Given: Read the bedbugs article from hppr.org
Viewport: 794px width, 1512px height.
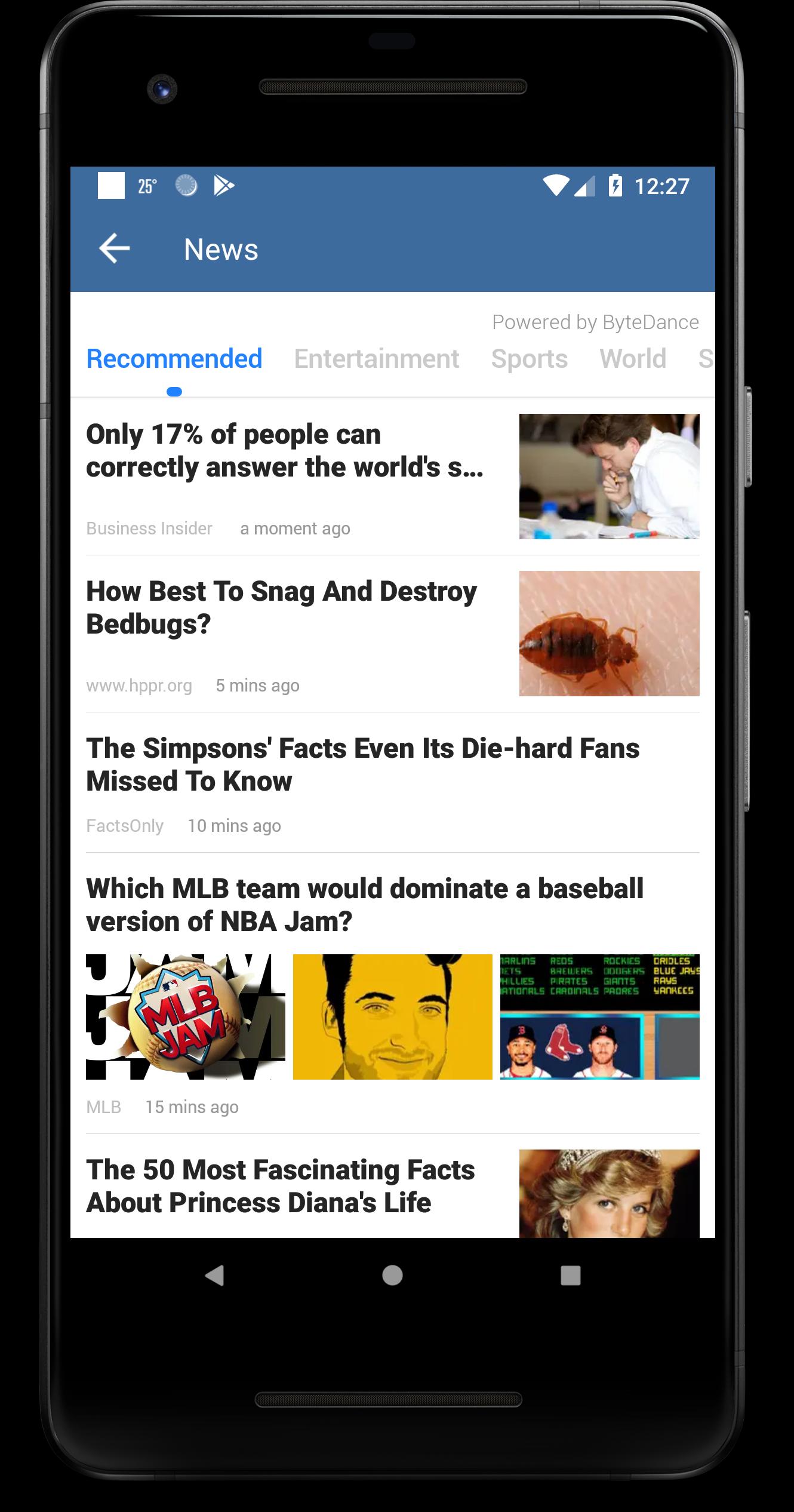Looking at the screenshot, I should click(281, 608).
